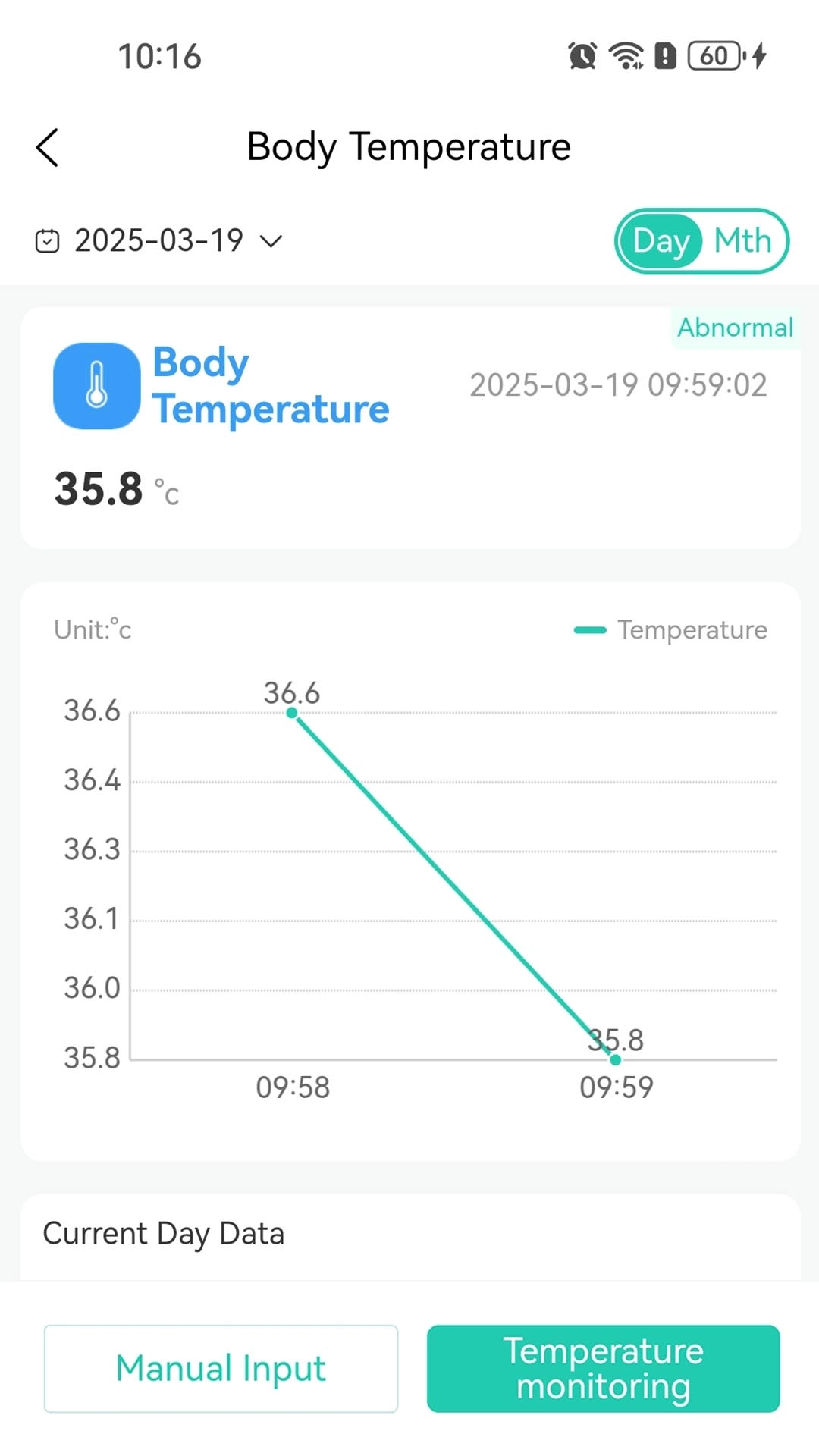The width and height of the screenshot is (819, 1456).
Task: Start Temperature monitoring
Action: click(603, 1369)
